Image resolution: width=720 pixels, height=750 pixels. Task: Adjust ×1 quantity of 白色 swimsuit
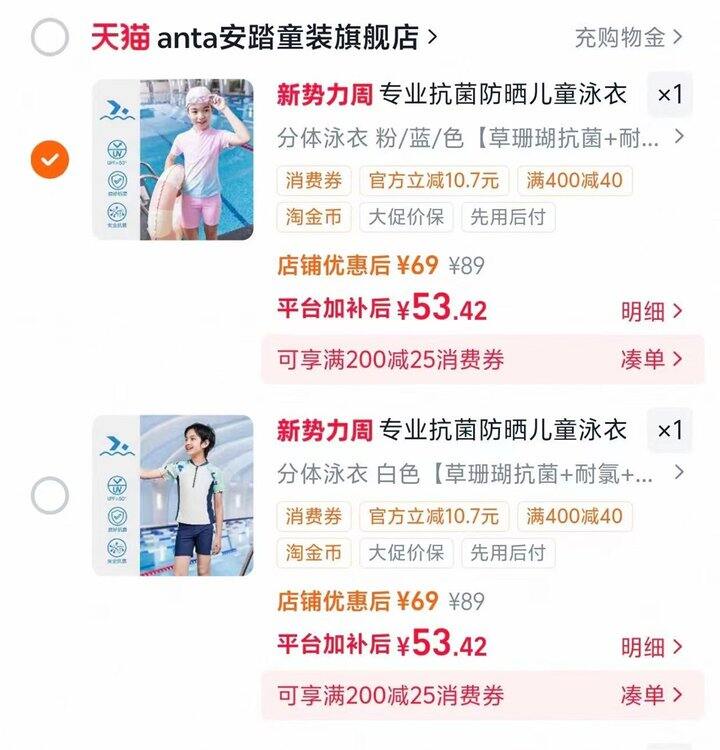(669, 431)
